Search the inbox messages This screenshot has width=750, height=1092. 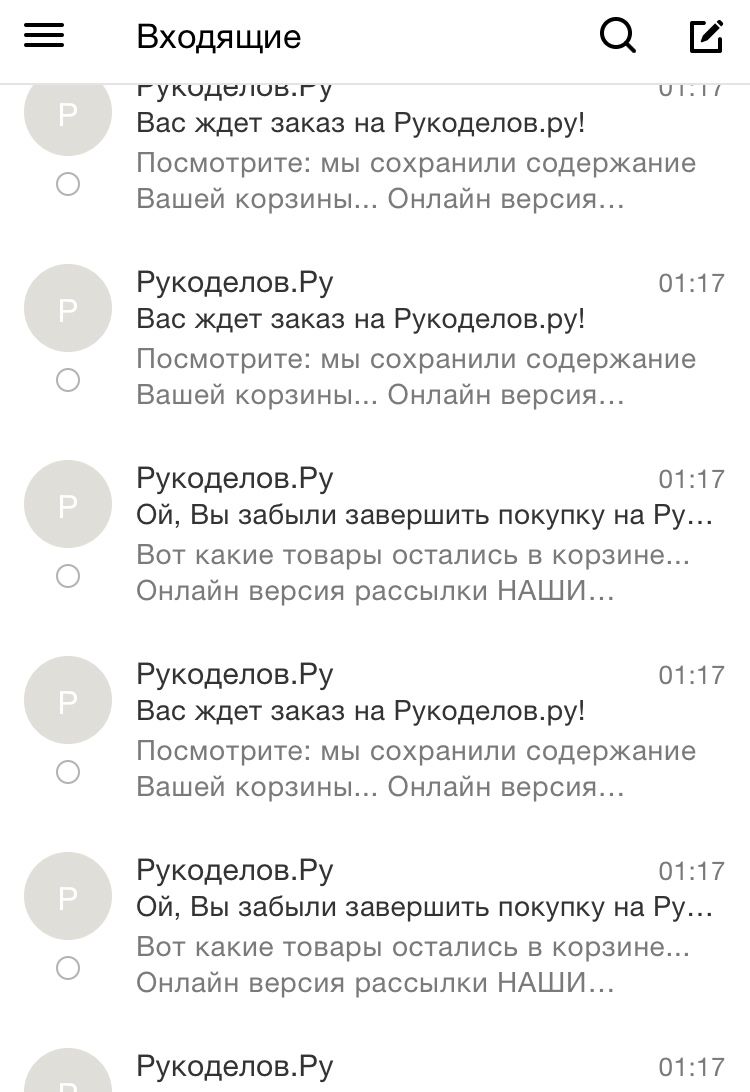tap(617, 37)
